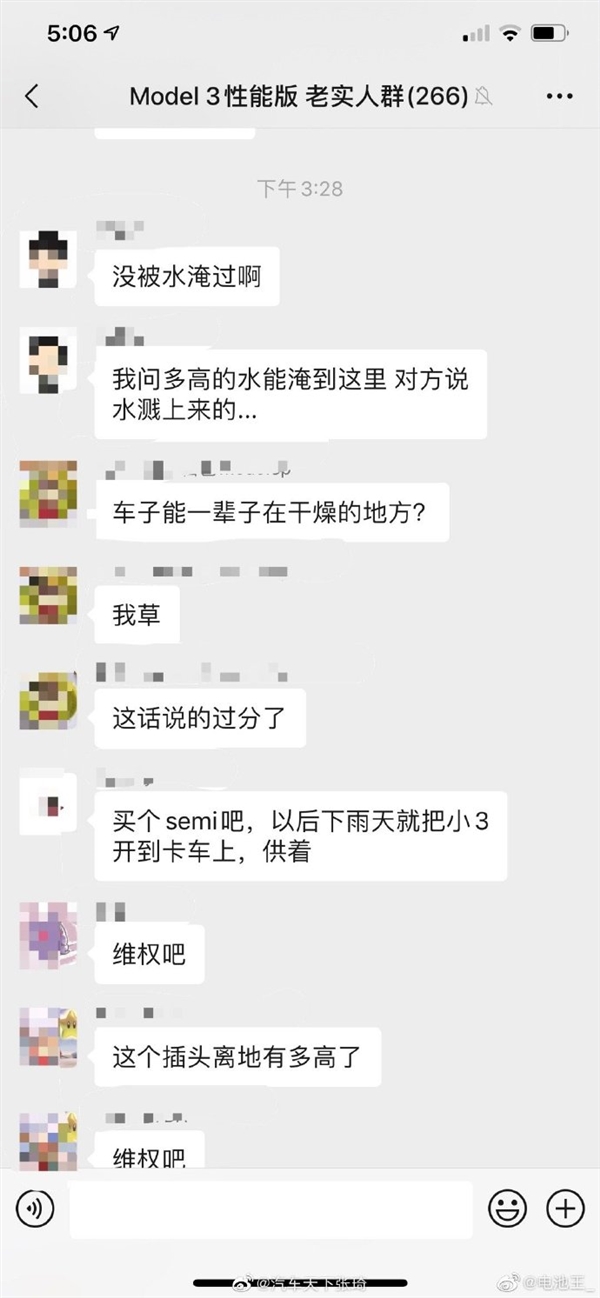Tap avatar next to 这话说的过分了
The height and width of the screenshot is (1298, 600).
[x=48, y=700]
